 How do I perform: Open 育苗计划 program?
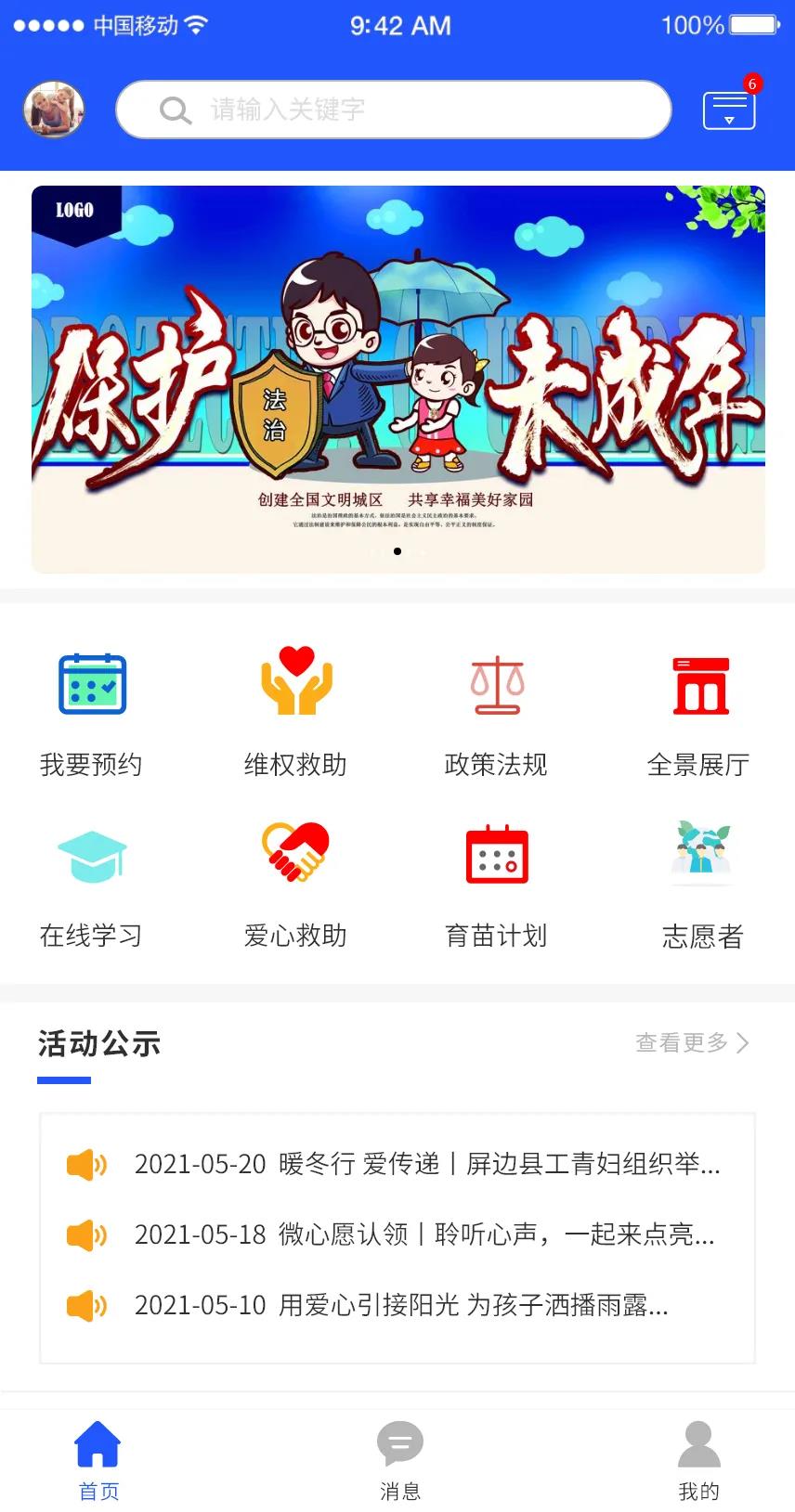(496, 884)
